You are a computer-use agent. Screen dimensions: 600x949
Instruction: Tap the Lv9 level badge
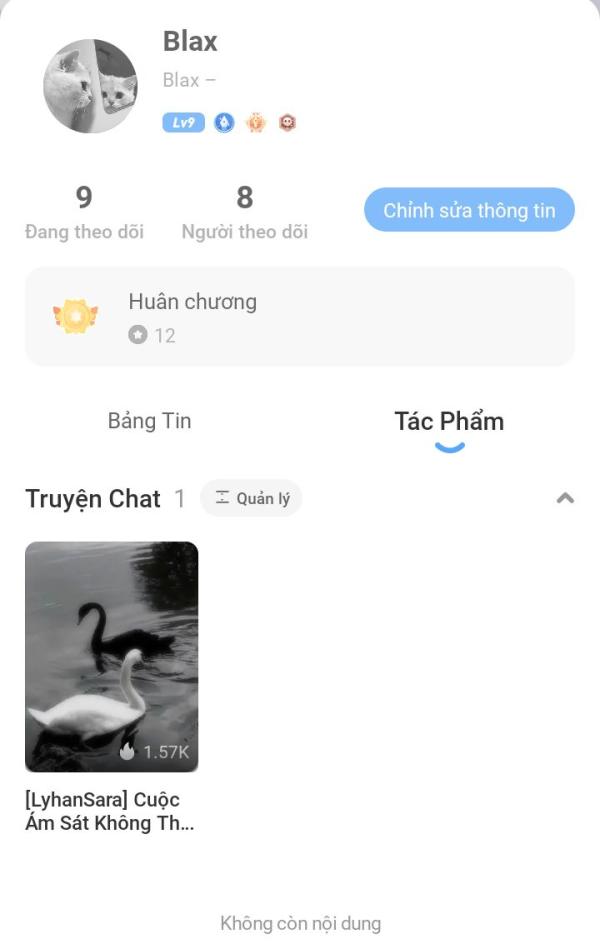pos(184,123)
